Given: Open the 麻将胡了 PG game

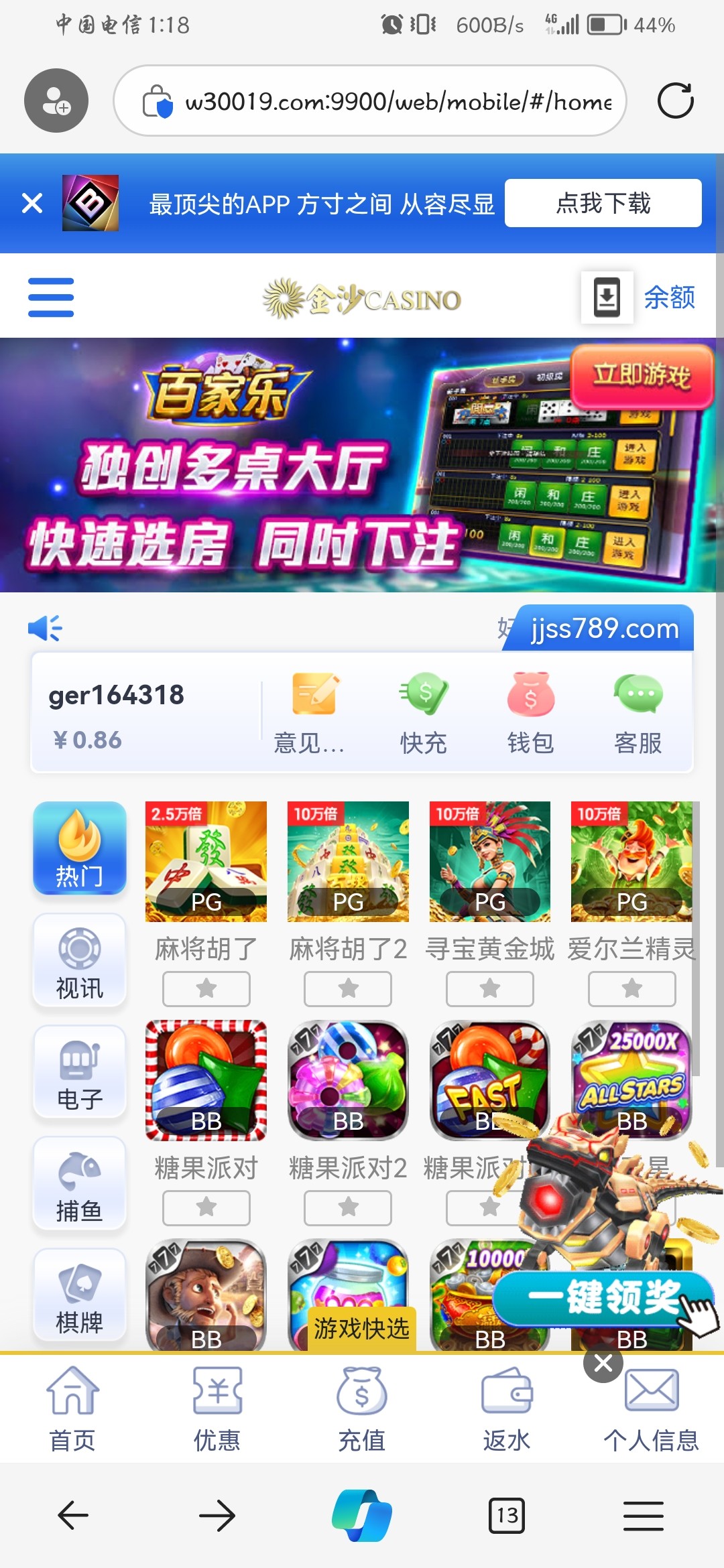Looking at the screenshot, I should pos(206,862).
